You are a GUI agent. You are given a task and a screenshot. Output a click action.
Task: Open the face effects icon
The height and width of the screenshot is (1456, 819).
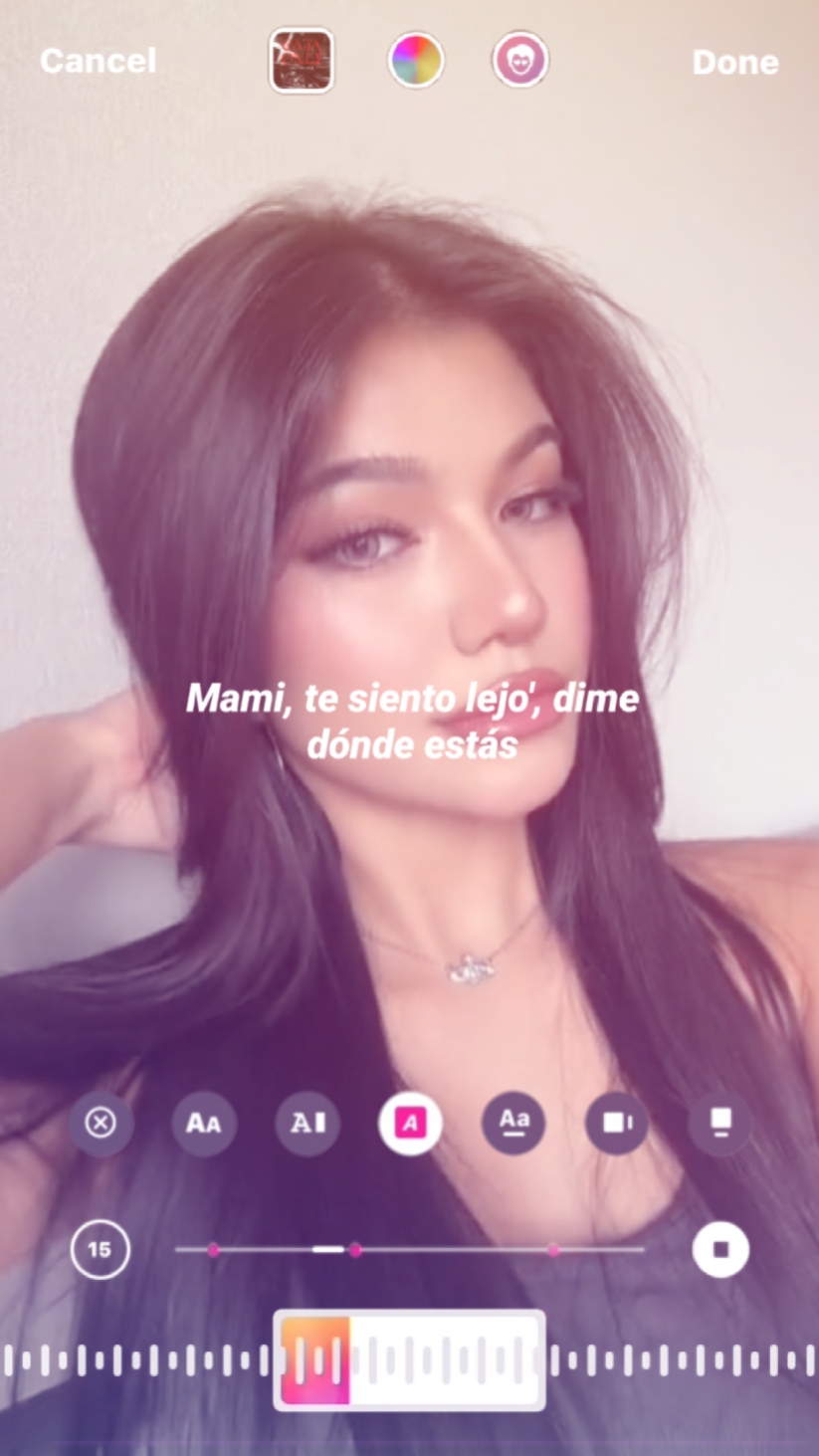point(520,61)
